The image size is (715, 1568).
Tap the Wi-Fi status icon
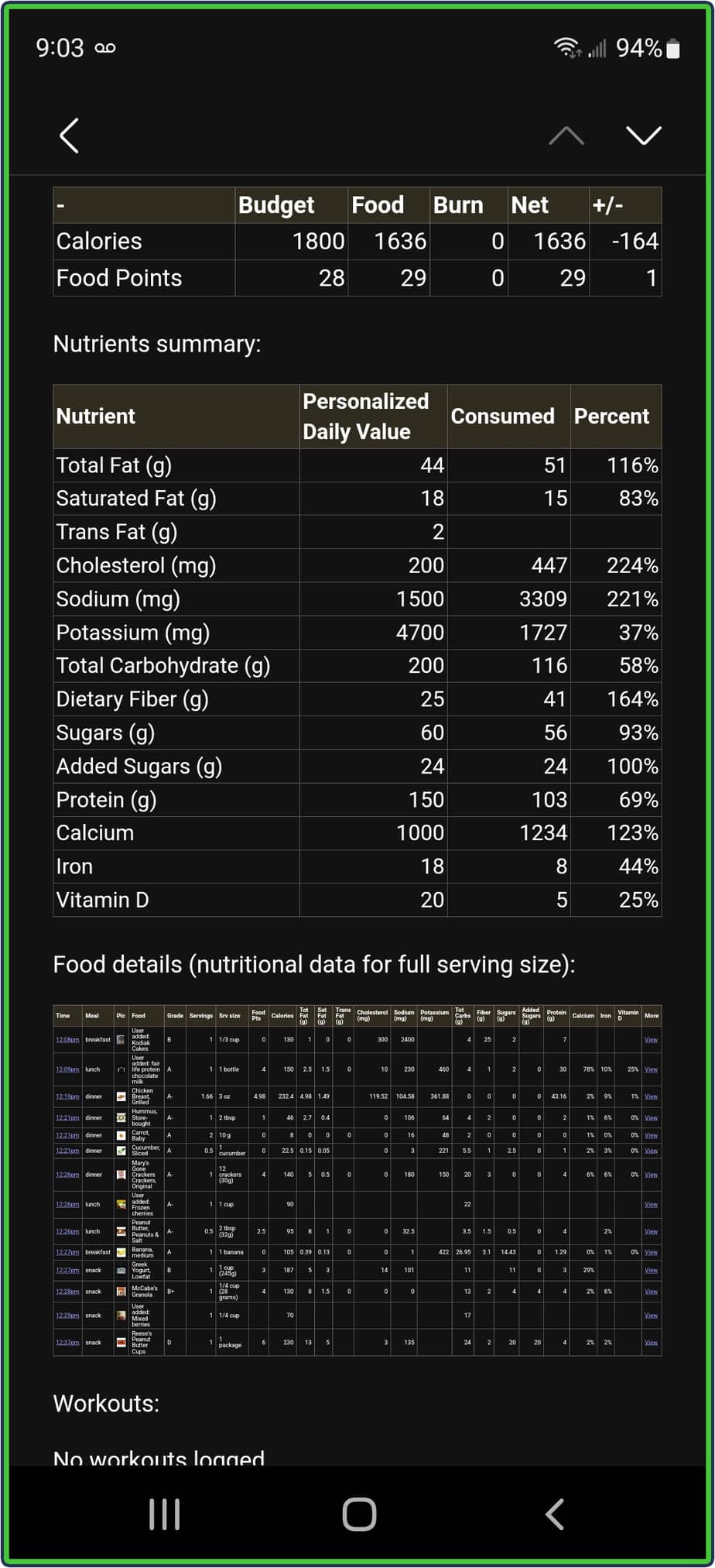(x=566, y=47)
